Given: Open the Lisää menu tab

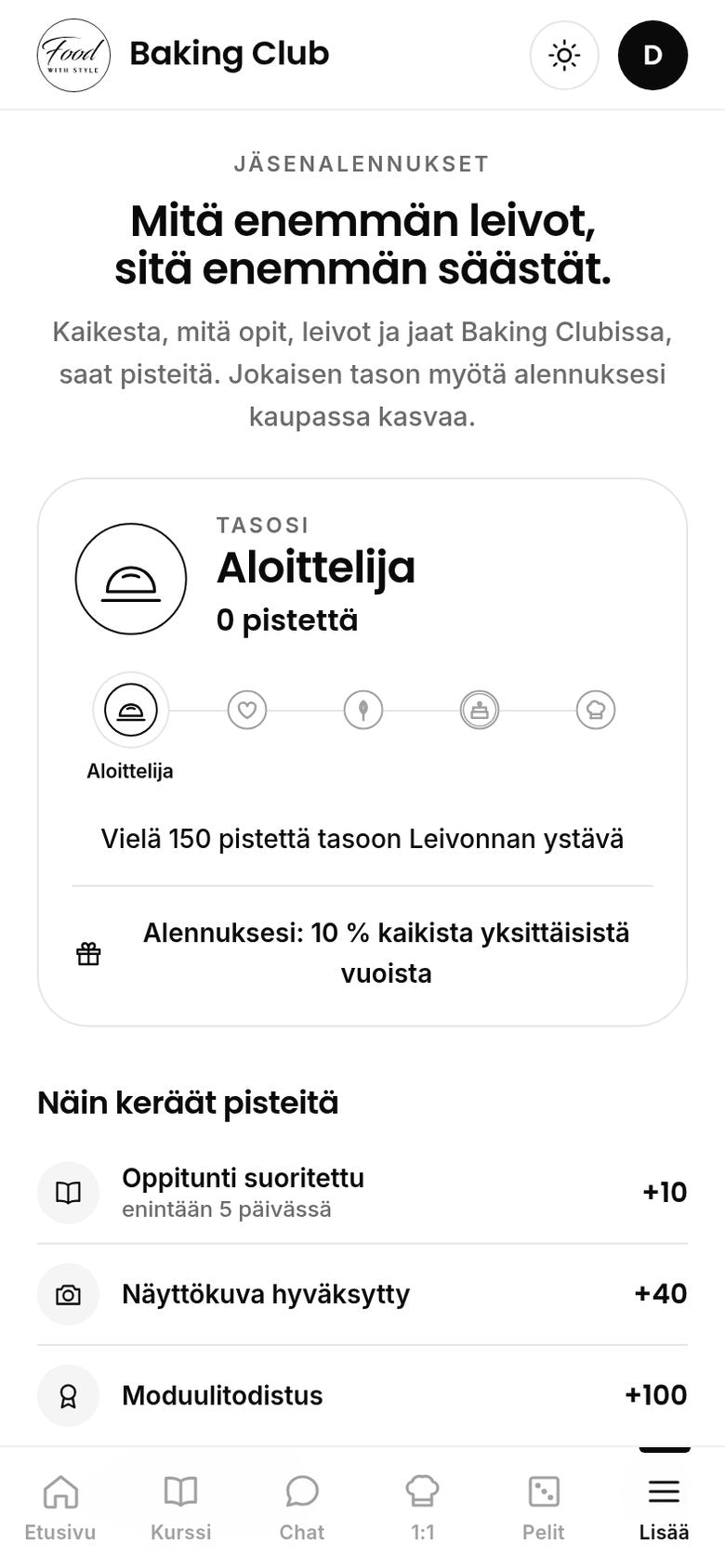Looking at the screenshot, I should 665,1507.
